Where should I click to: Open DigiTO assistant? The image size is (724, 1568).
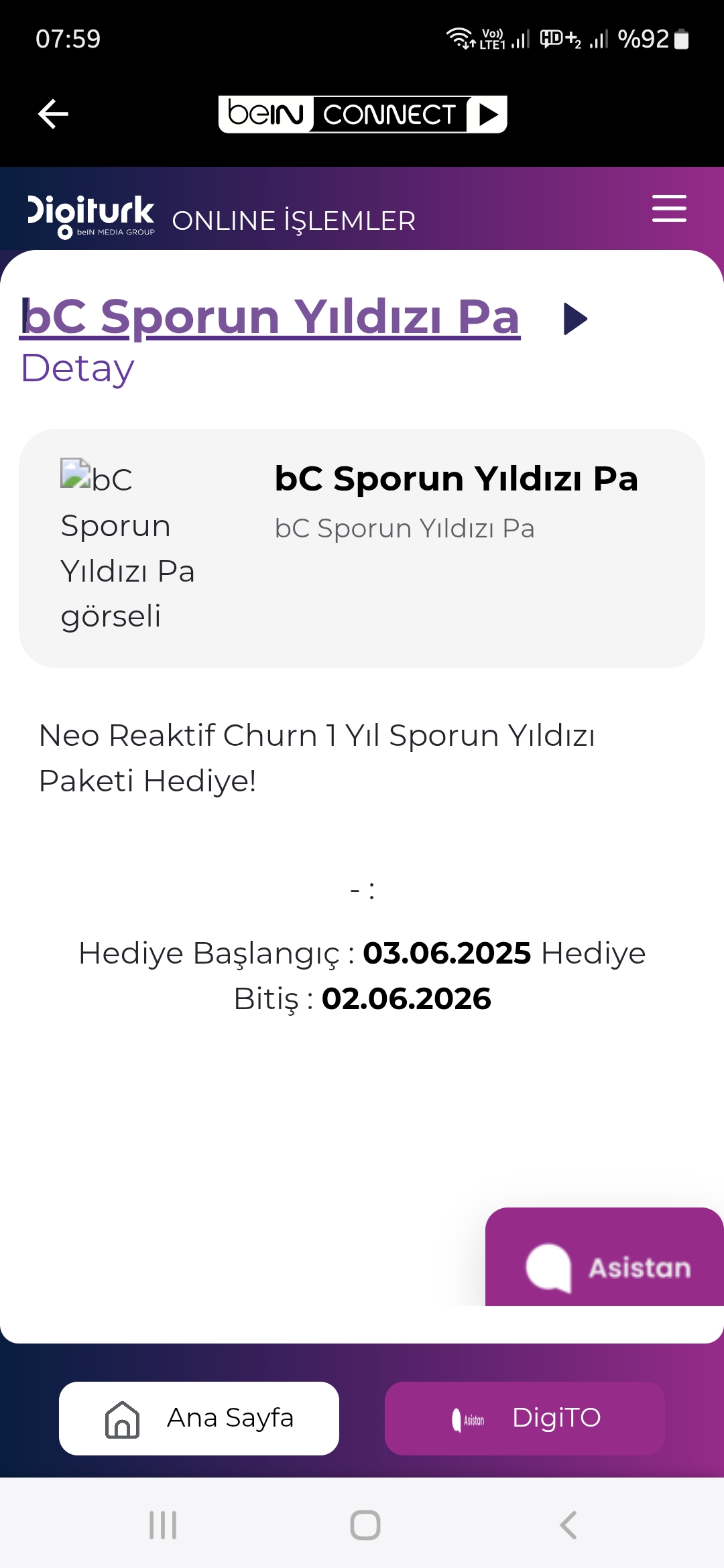pos(525,1418)
